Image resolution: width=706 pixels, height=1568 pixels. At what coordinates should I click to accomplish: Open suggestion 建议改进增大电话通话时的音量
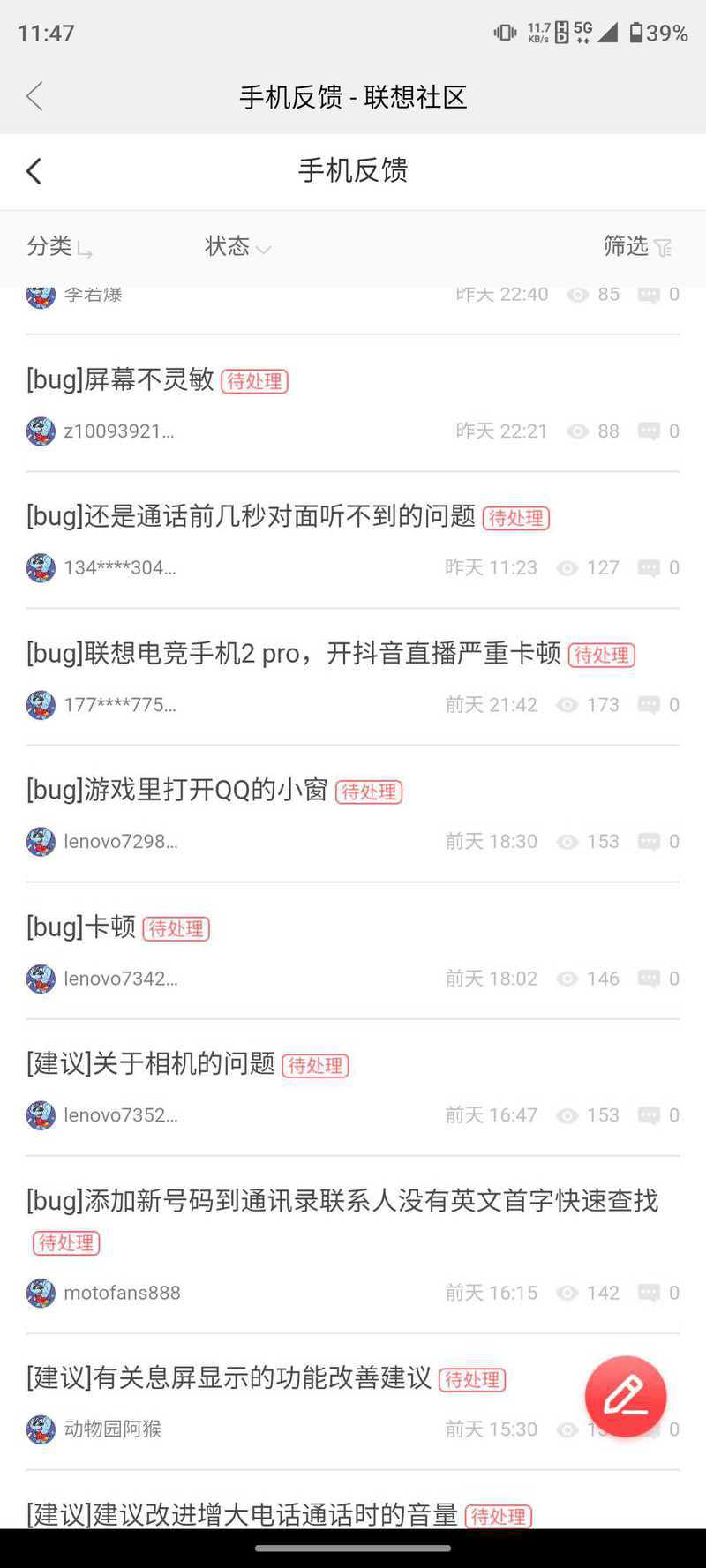[x=243, y=1514]
